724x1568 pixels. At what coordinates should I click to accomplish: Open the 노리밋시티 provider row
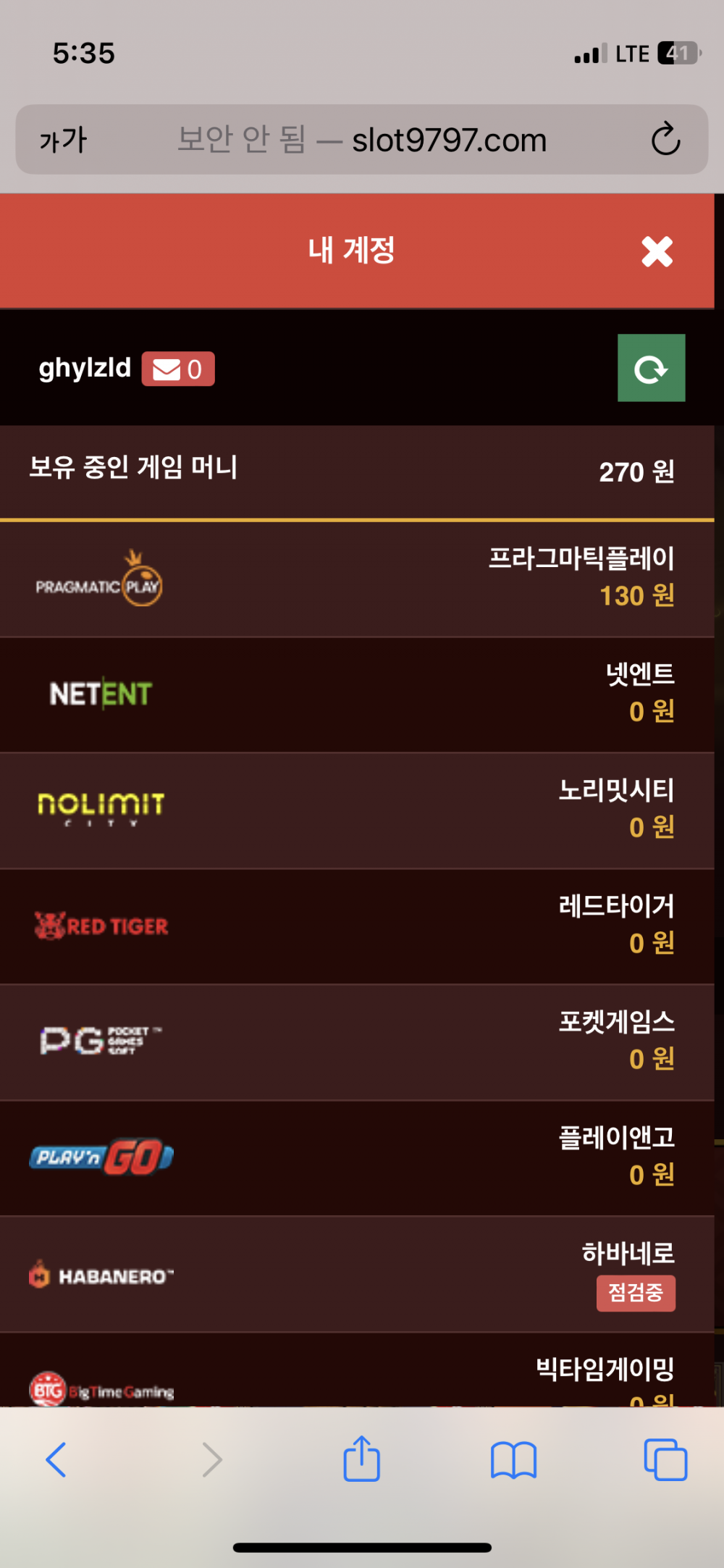click(357, 810)
